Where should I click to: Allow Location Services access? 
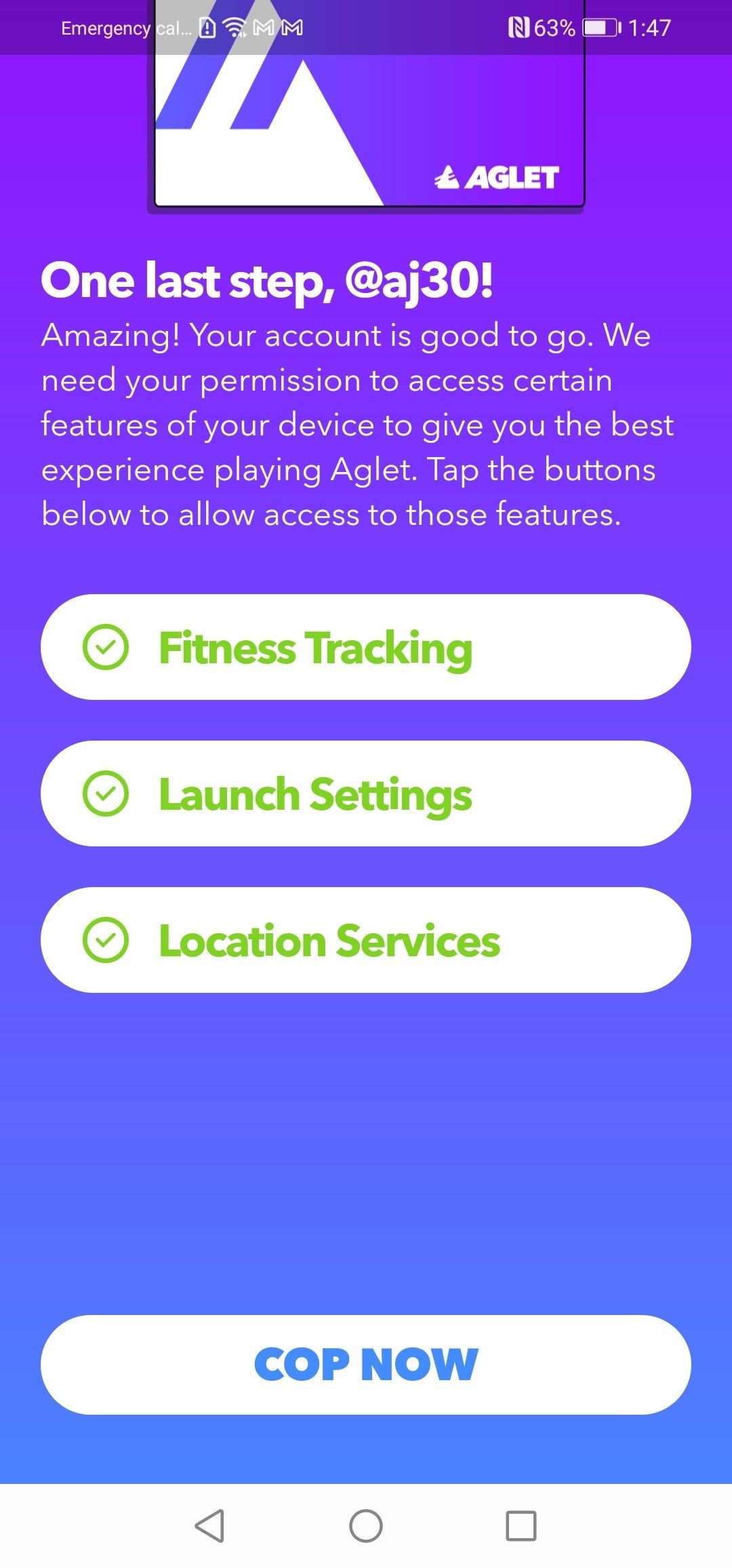tap(366, 940)
